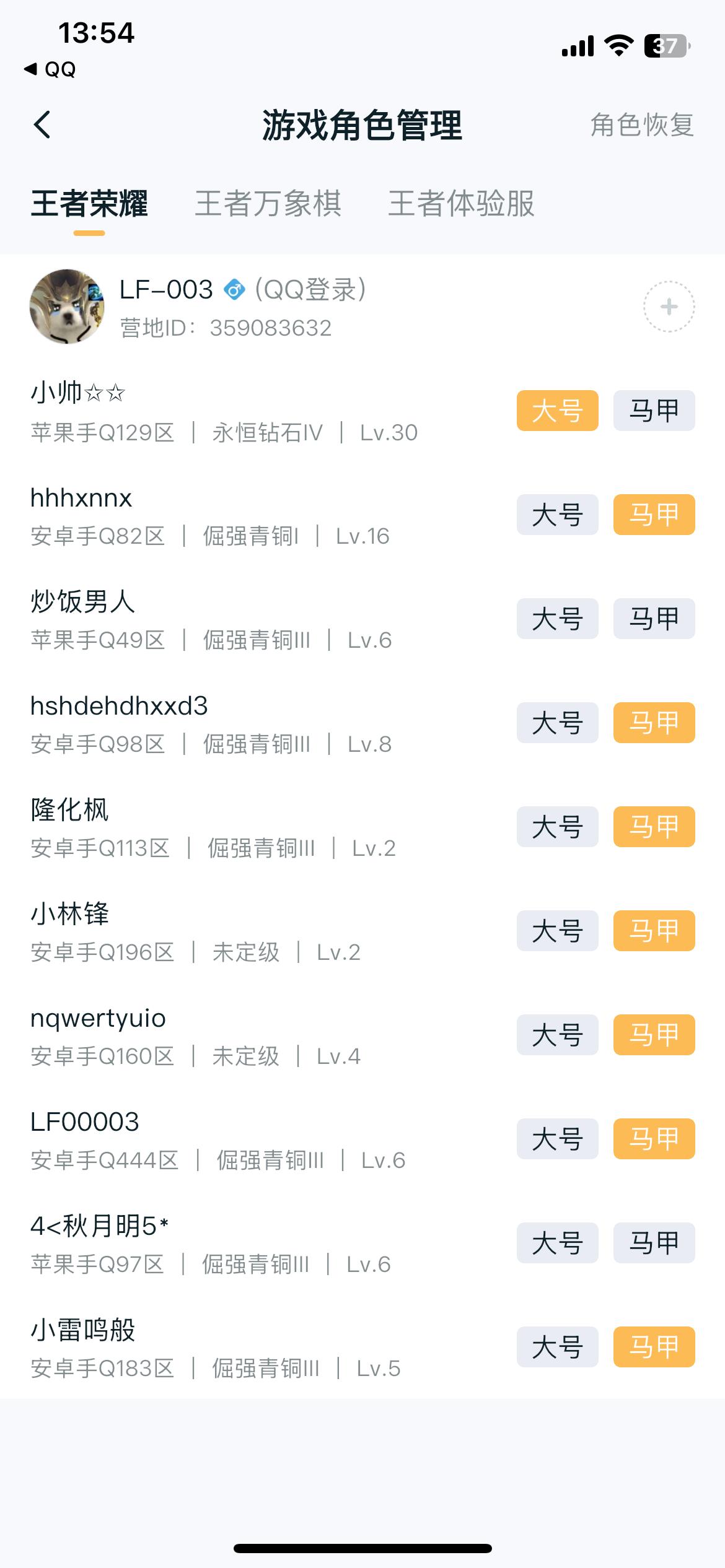Toggle 马甲 for 4<秋月明5*

click(x=654, y=1243)
